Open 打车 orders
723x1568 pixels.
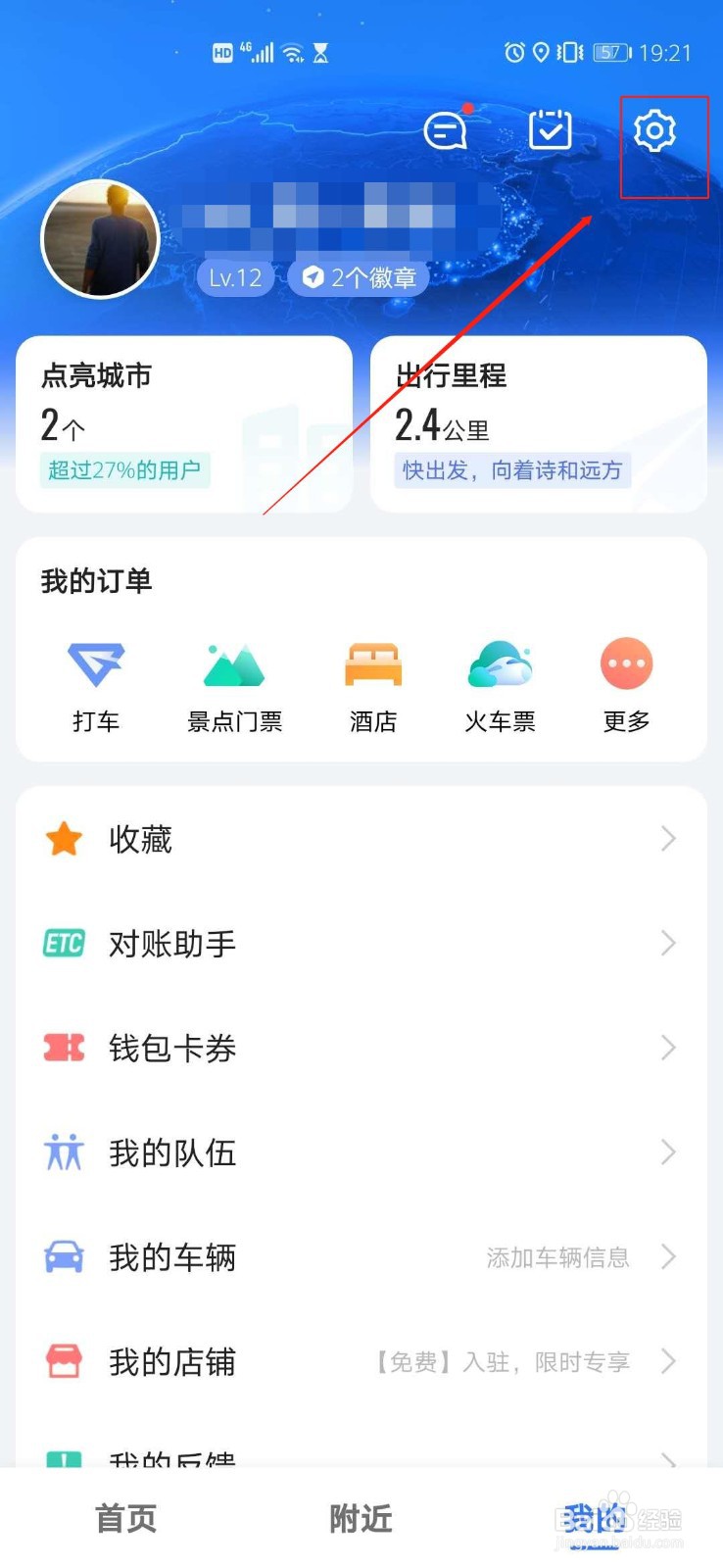point(96,687)
